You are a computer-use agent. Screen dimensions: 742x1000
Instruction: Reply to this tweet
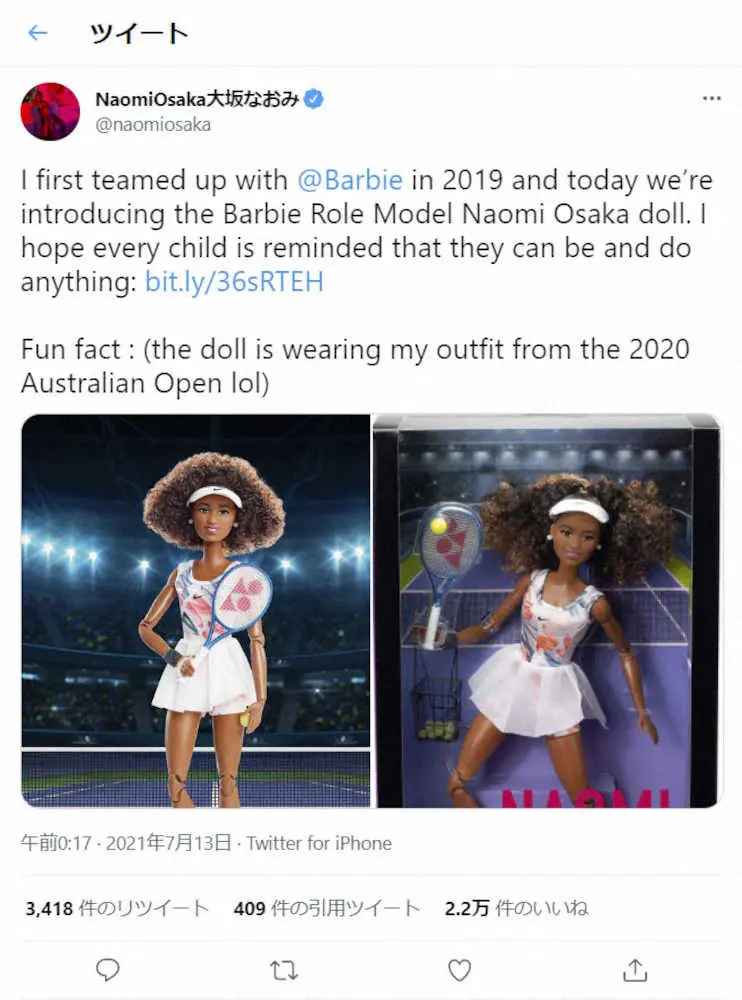tap(108, 969)
